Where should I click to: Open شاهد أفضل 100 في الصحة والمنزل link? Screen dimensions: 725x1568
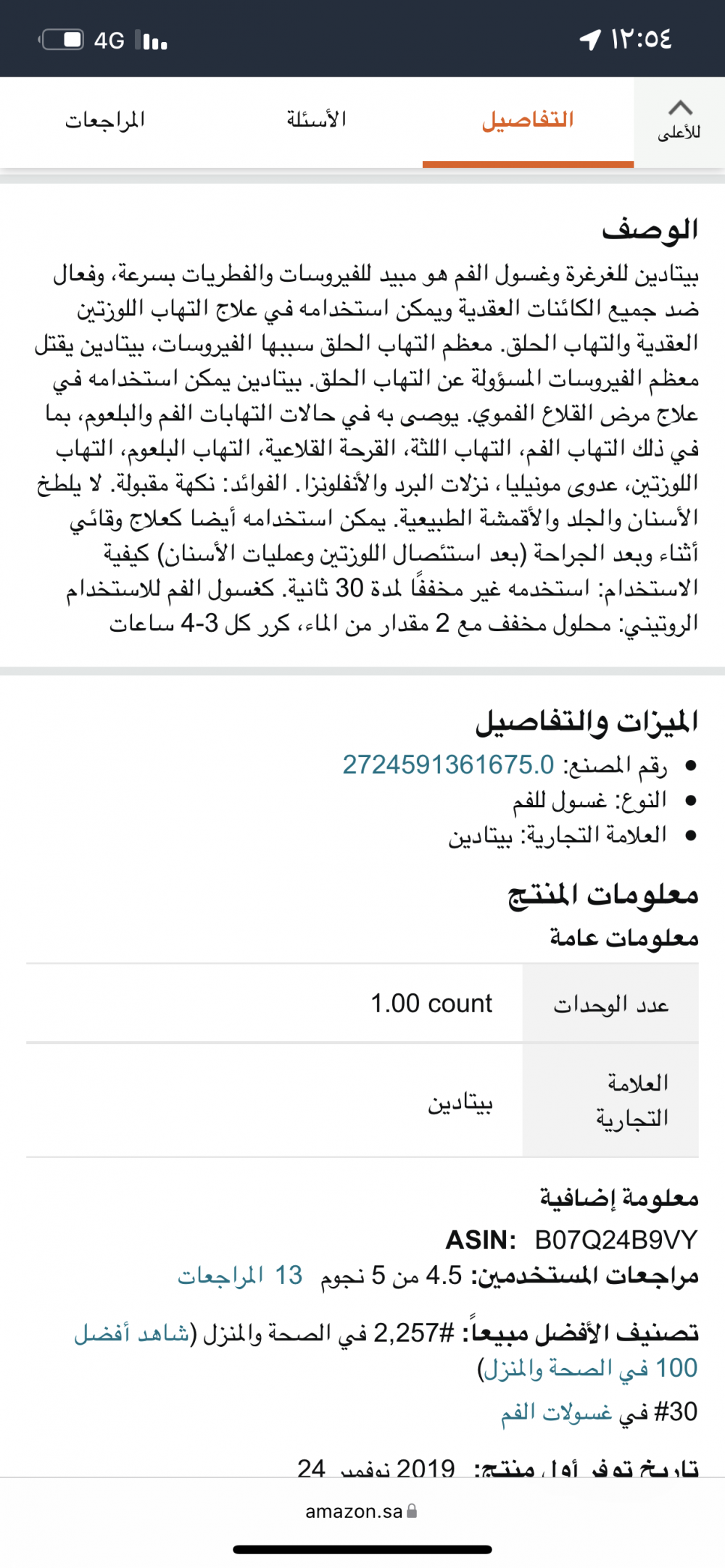pos(386,1351)
